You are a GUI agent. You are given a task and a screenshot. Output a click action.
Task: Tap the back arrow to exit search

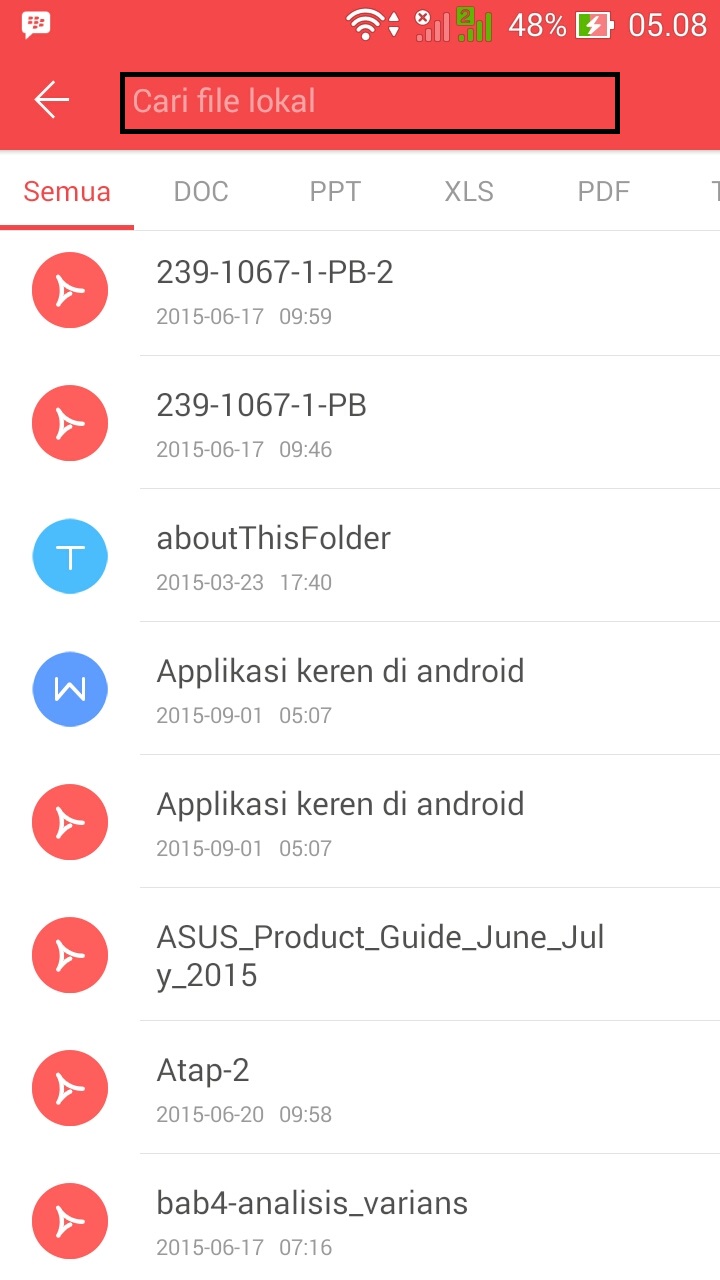[x=51, y=99]
